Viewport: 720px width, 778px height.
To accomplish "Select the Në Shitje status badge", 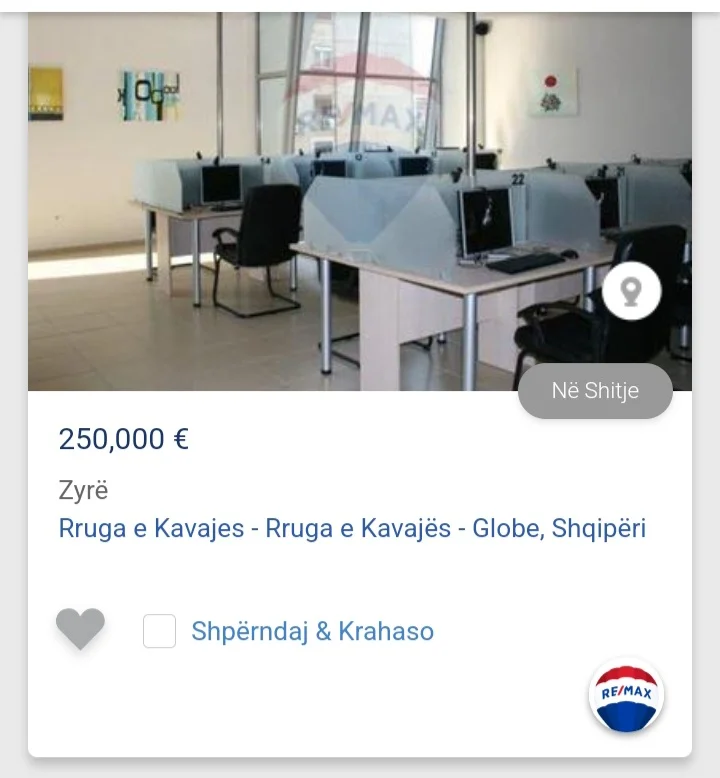I will point(594,391).
